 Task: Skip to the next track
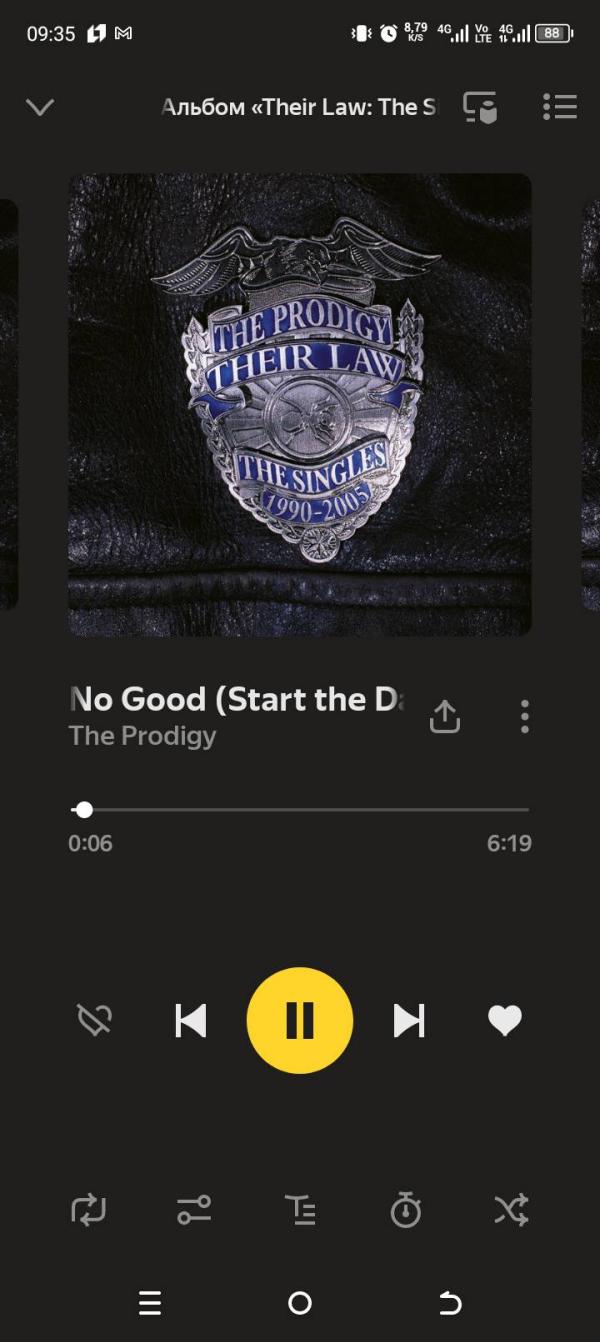(x=409, y=1020)
